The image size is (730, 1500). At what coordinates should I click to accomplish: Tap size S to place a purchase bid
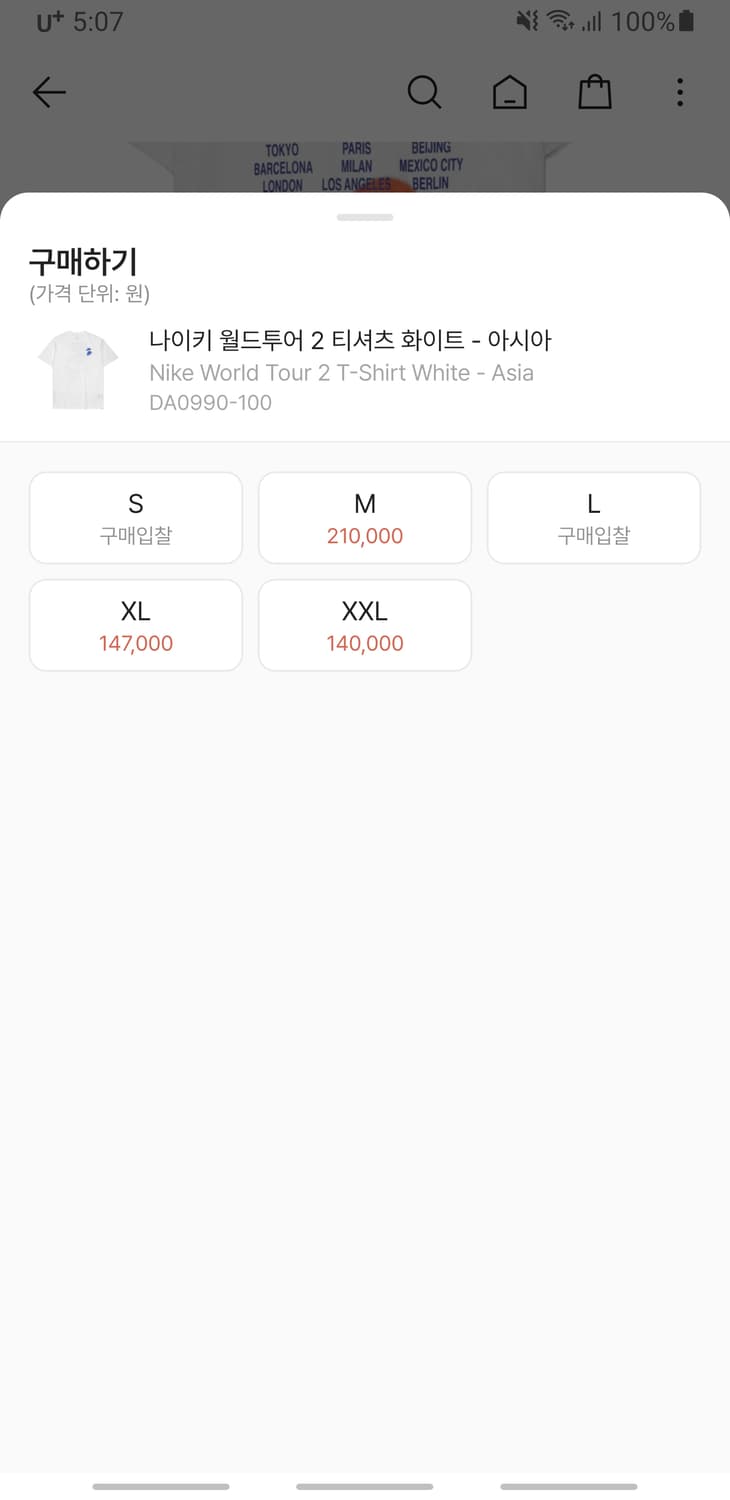click(135, 517)
